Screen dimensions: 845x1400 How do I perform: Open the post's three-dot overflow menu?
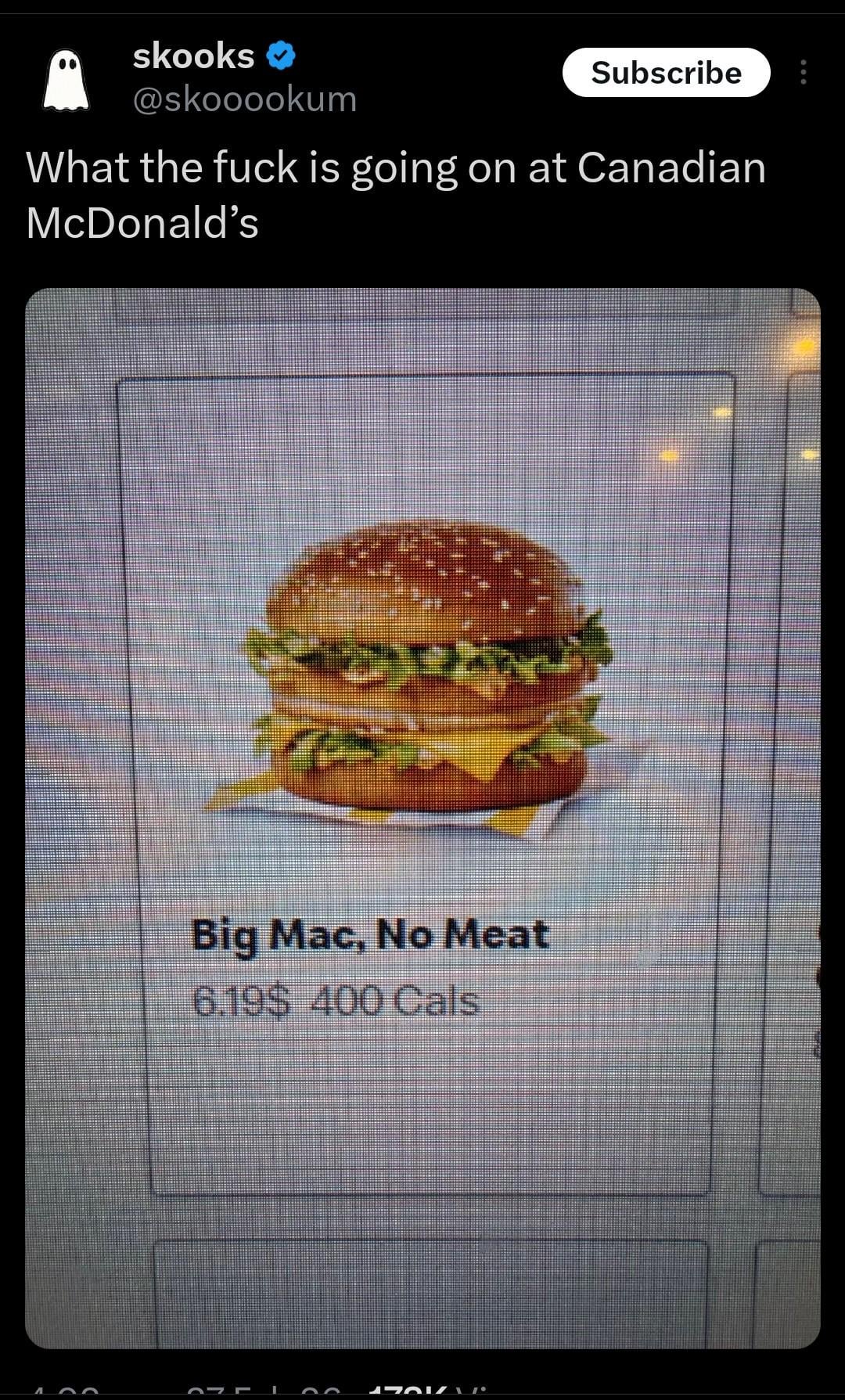click(x=803, y=73)
